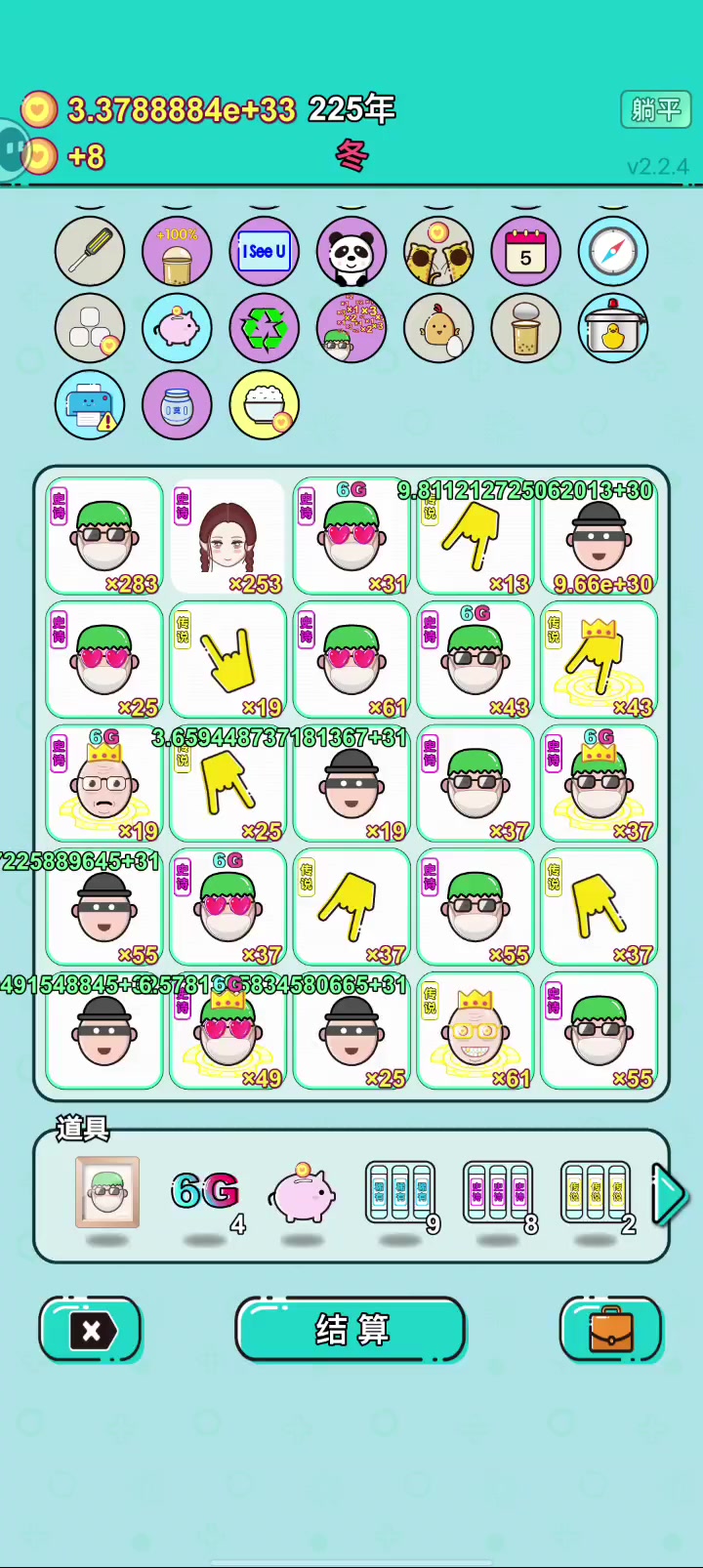The width and height of the screenshot is (703, 1568).
Task: Tap the 躺平 button
Action: 656,109
